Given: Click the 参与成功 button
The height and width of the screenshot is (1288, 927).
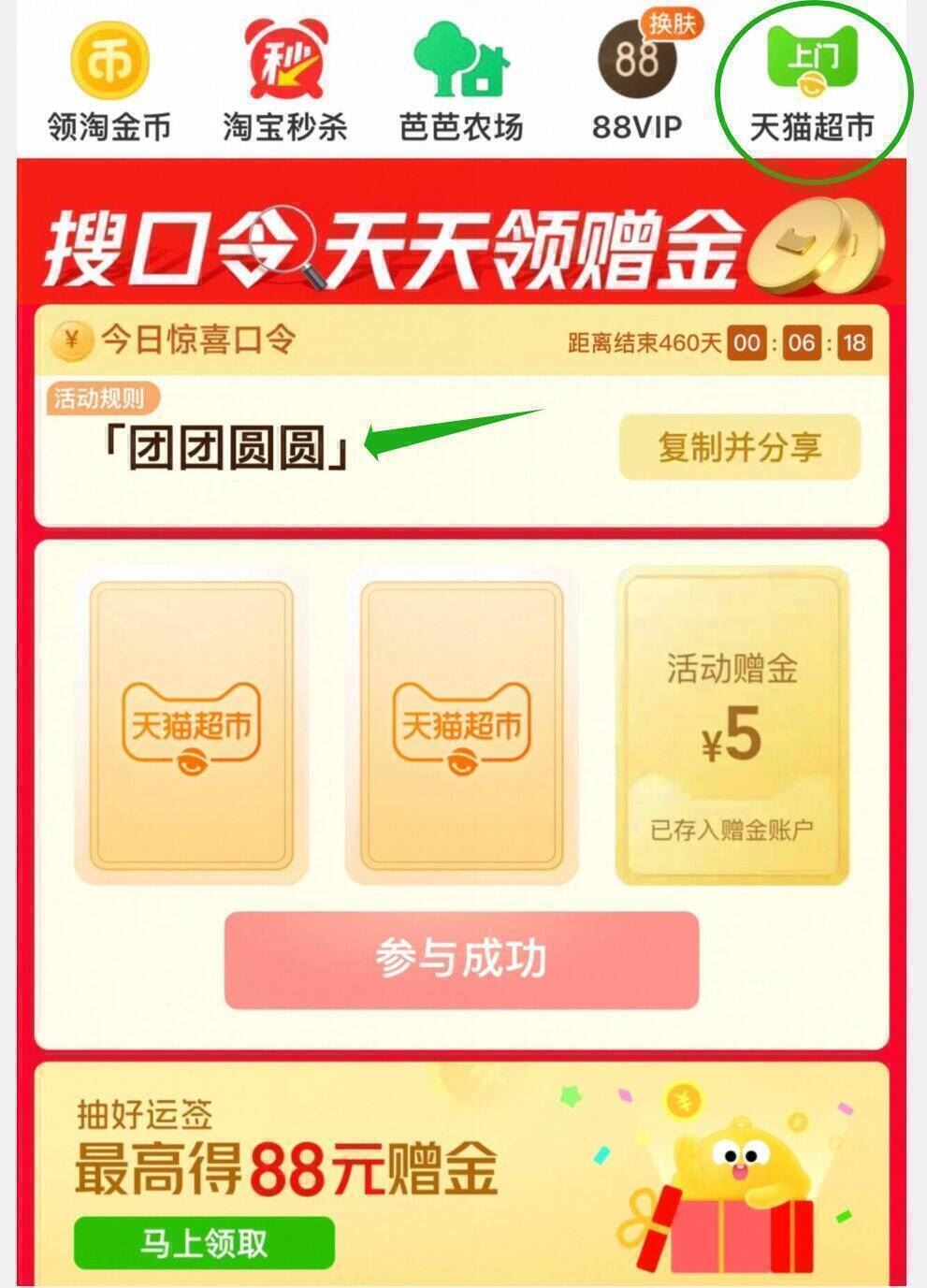Looking at the screenshot, I should pyautogui.click(x=462, y=957).
